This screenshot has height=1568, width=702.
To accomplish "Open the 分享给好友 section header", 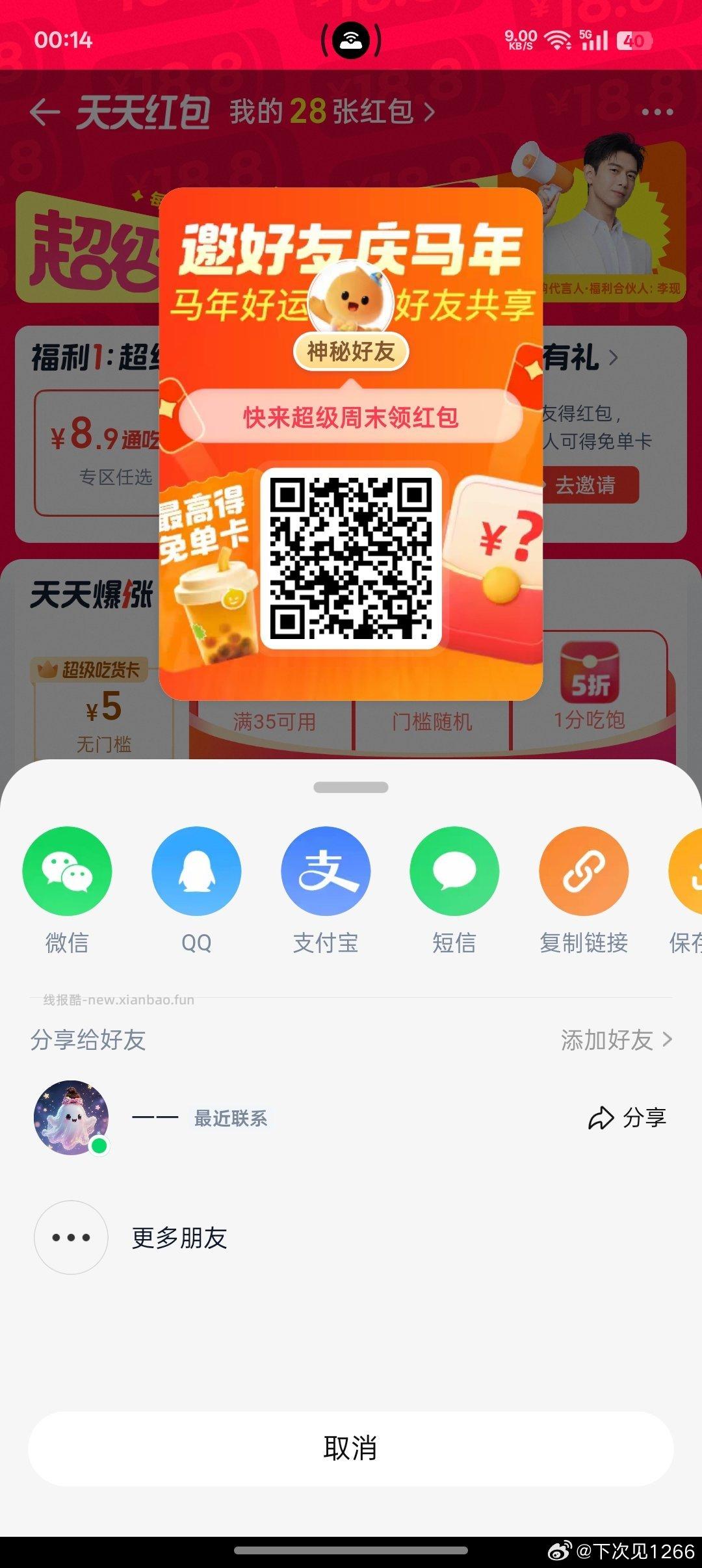I will pos(89,1038).
